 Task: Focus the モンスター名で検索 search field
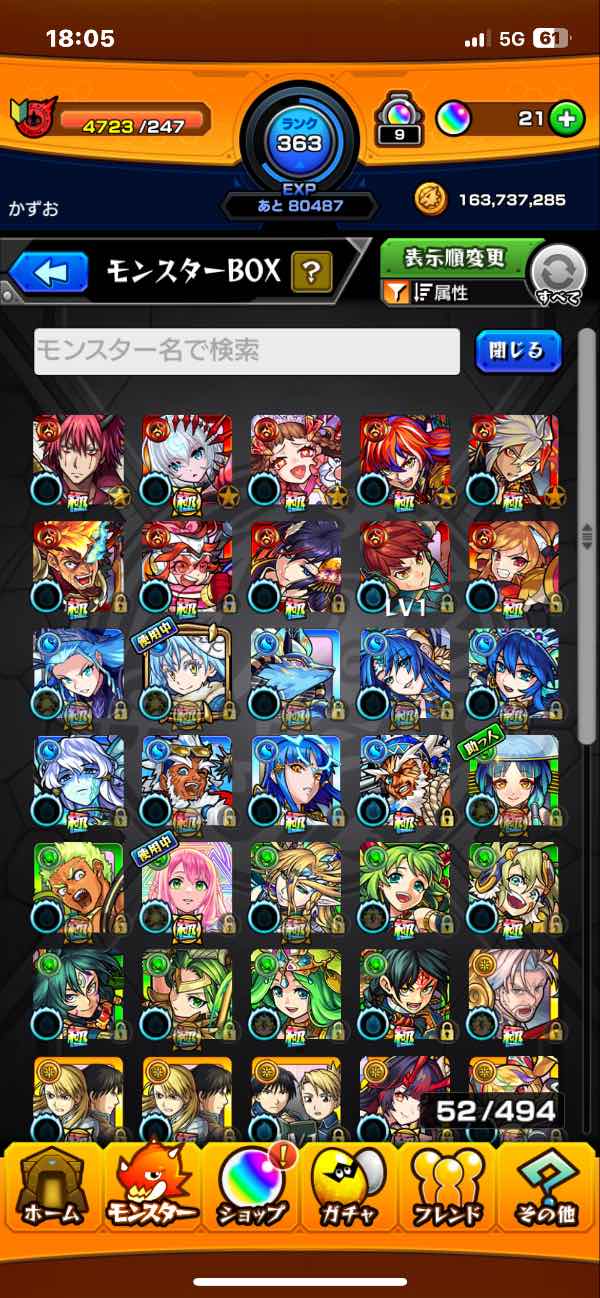[247, 351]
